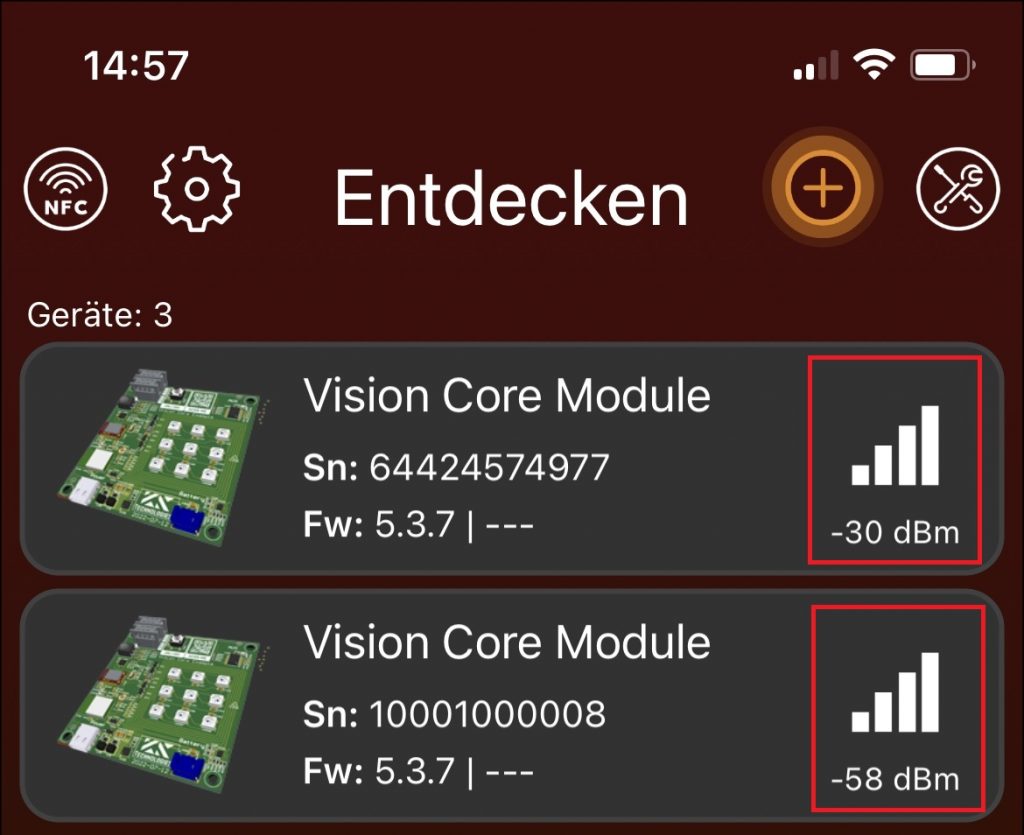The image size is (1024, 835).
Task: Open the NFC scan icon
Action: point(66,190)
